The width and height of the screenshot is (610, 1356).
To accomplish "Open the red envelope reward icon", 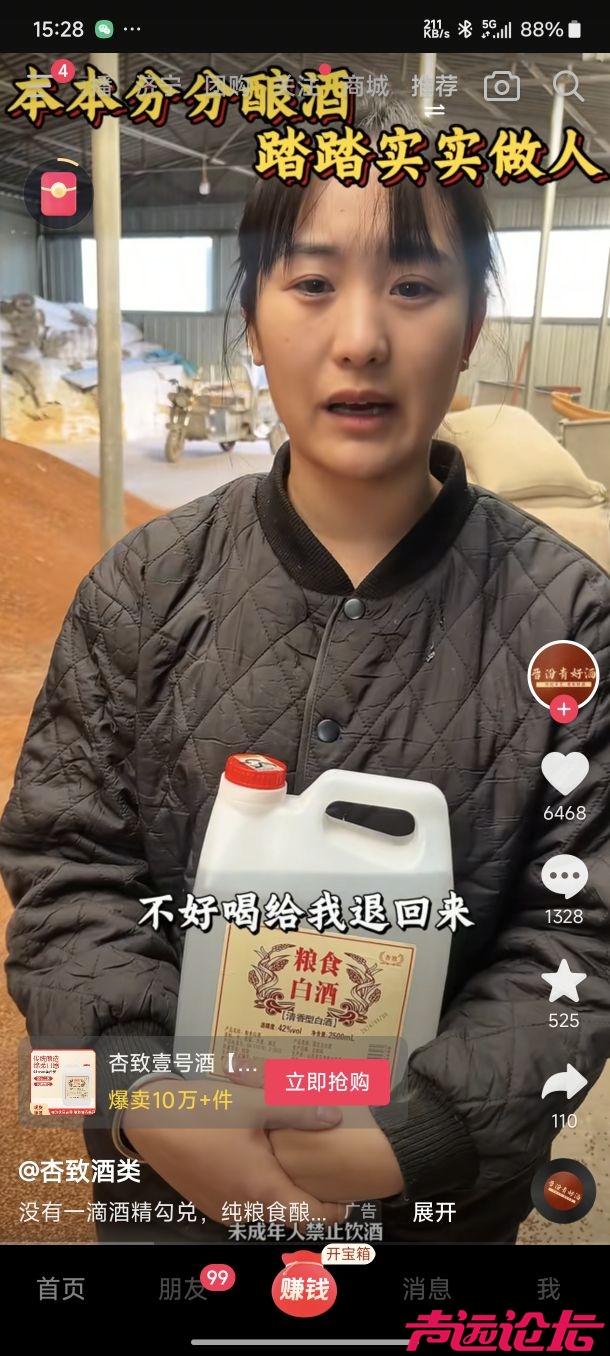I will pos(58,193).
